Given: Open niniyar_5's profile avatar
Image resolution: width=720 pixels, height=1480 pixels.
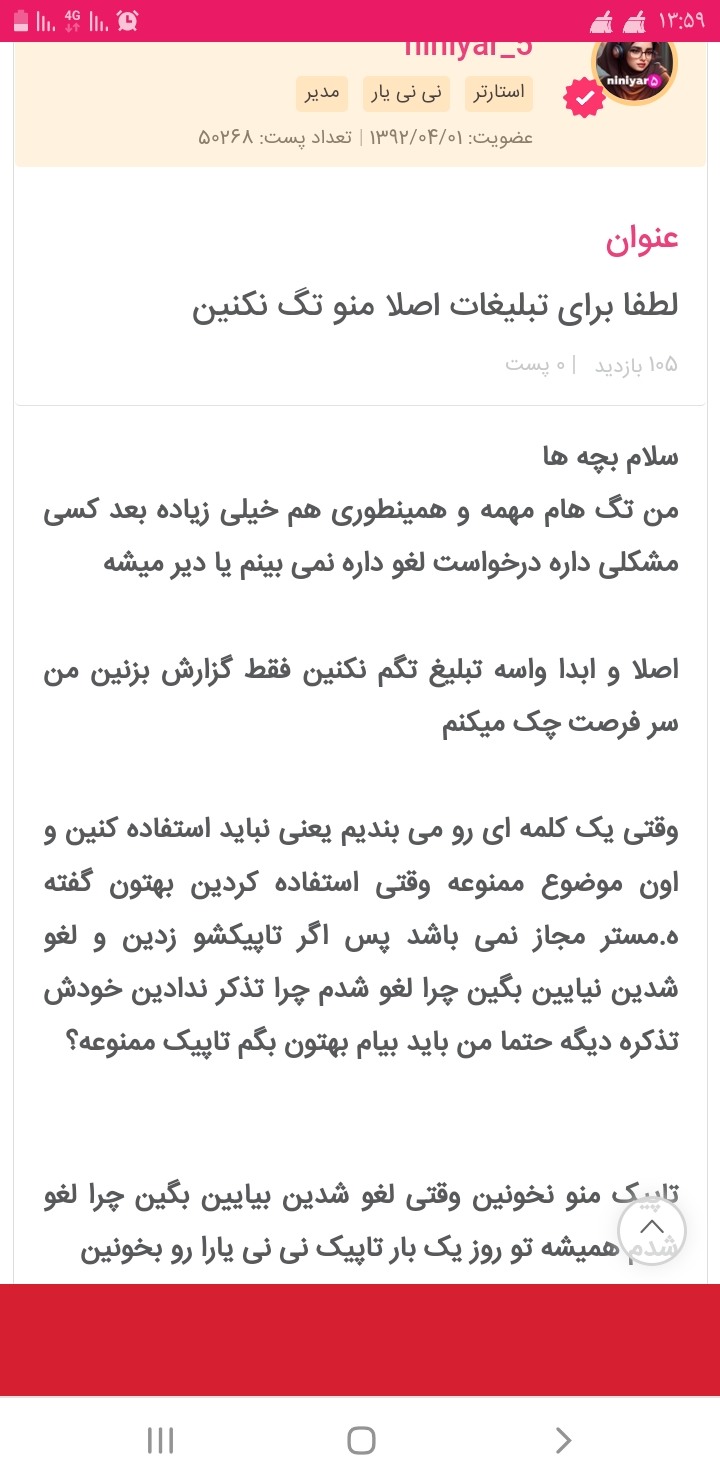Looking at the screenshot, I should [x=635, y=67].
